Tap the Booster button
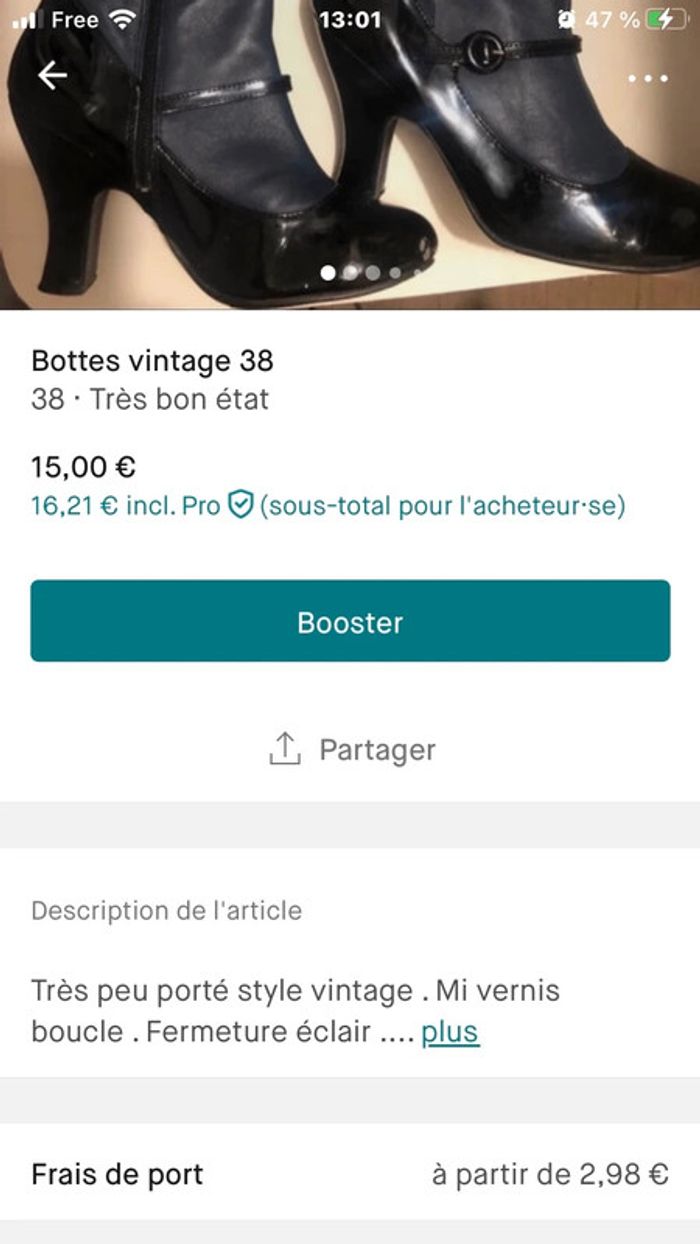This screenshot has width=700, height=1244. click(350, 621)
